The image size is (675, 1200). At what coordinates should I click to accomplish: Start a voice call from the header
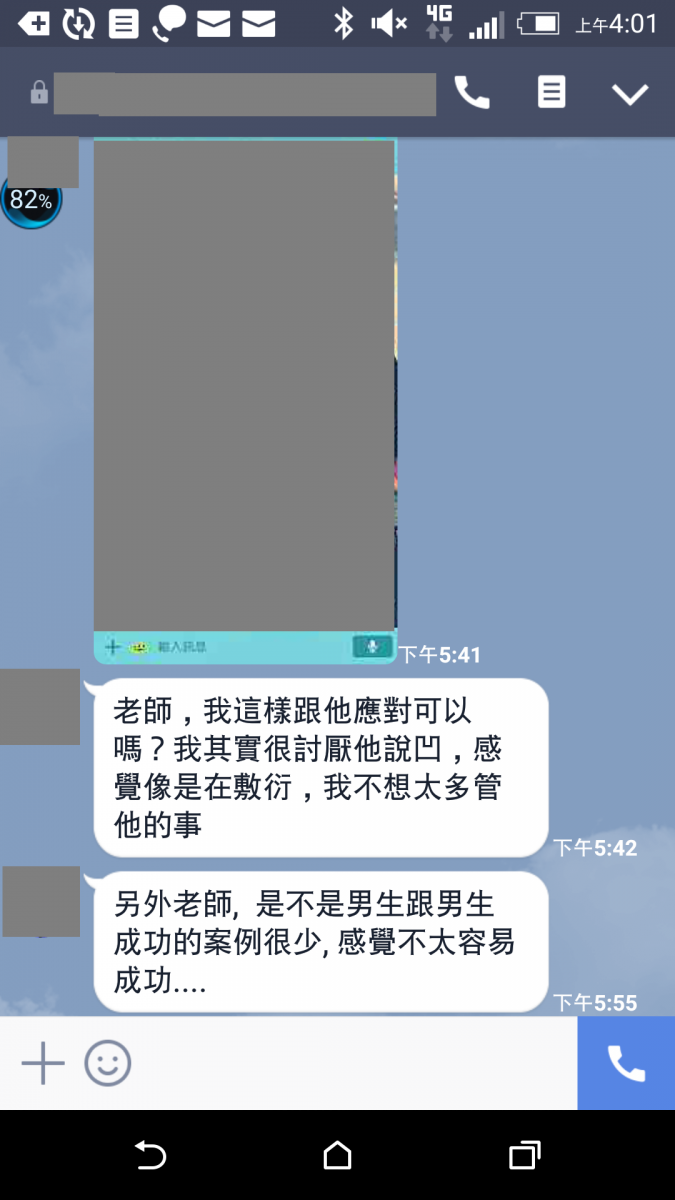coord(472,93)
